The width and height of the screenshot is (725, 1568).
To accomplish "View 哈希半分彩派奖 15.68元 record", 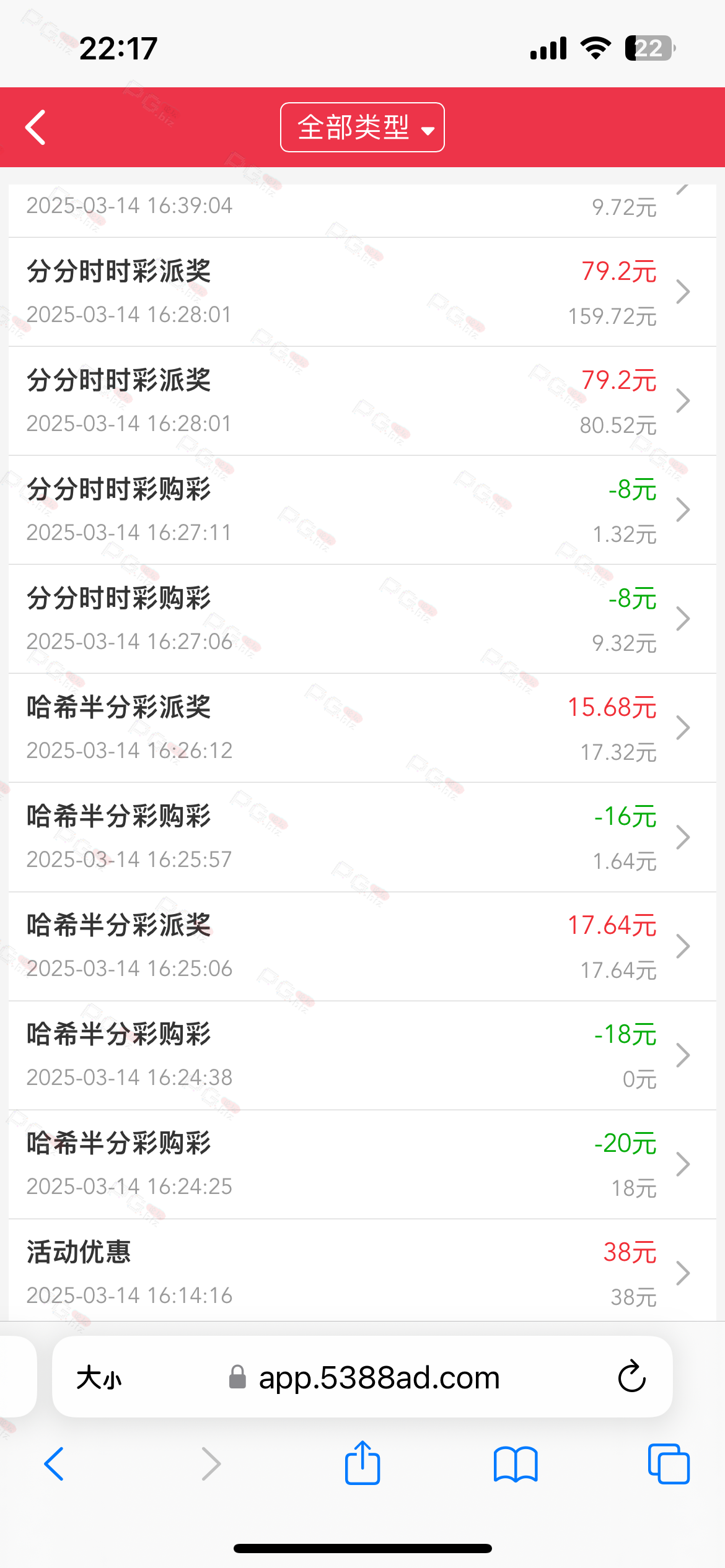I will coord(362,728).
